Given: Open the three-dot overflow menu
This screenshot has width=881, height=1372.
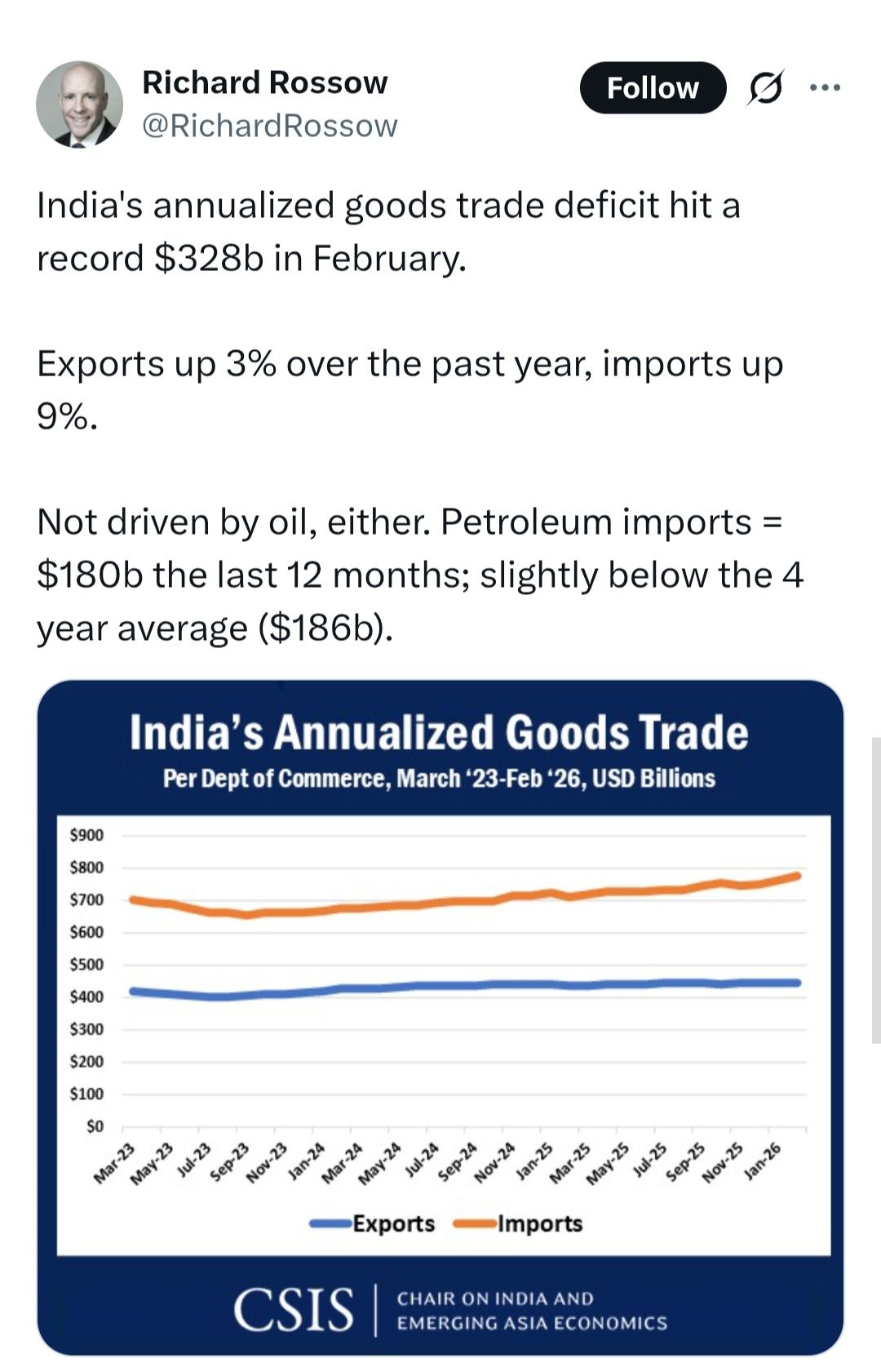Looking at the screenshot, I should 825,87.
